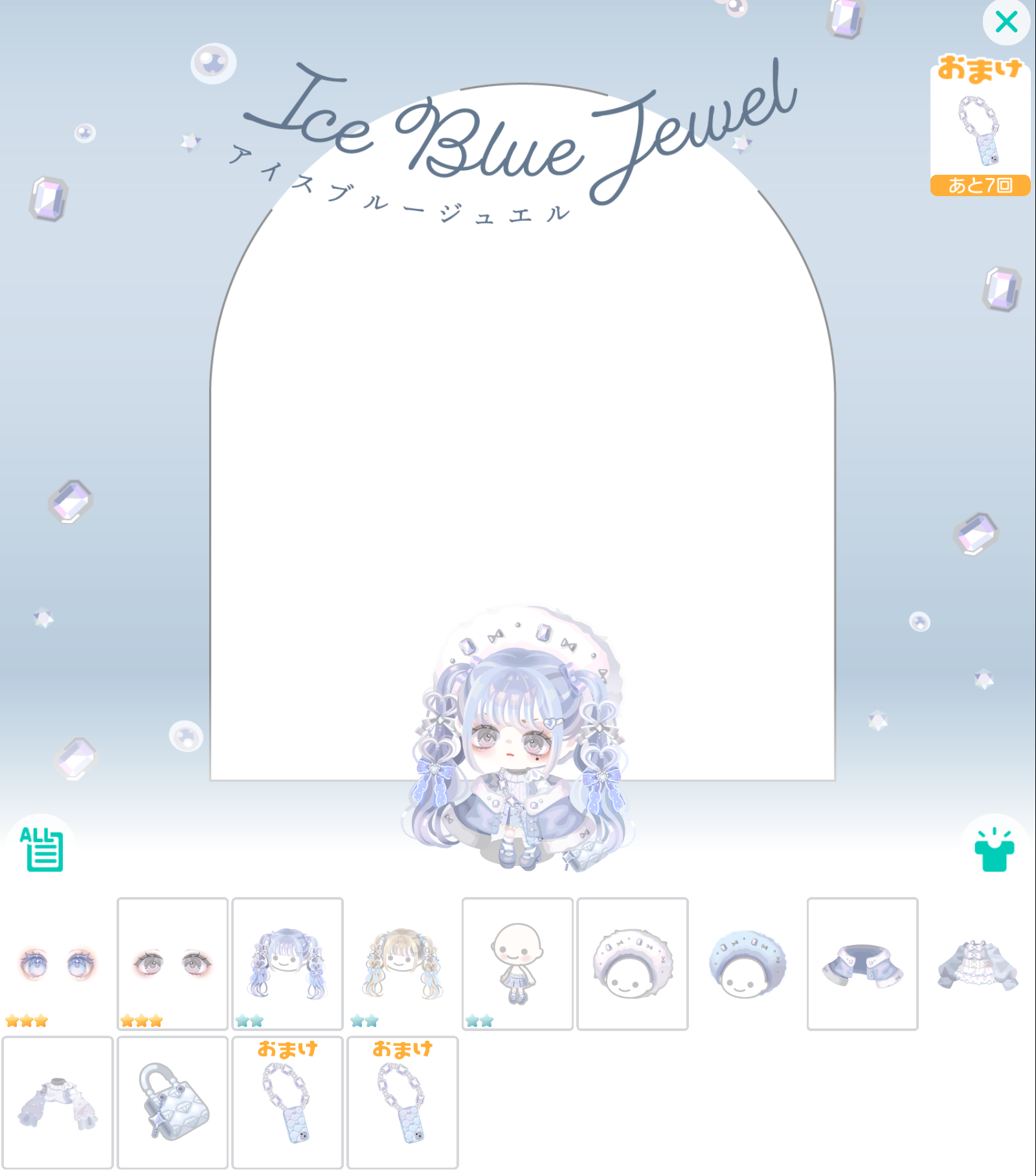Choose the blonde twin-tail hairstyle
The width and height of the screenshot is (1036, 1176).
click(x=402, y=964)
